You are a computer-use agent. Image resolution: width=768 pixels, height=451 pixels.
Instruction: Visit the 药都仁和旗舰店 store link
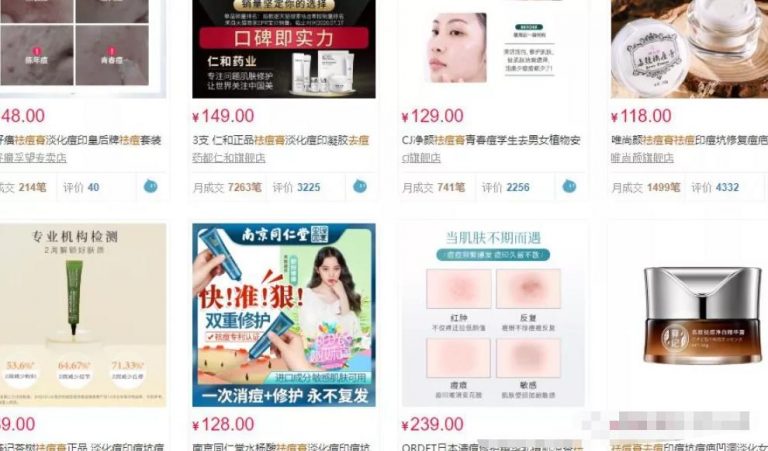tap(229, 158)
